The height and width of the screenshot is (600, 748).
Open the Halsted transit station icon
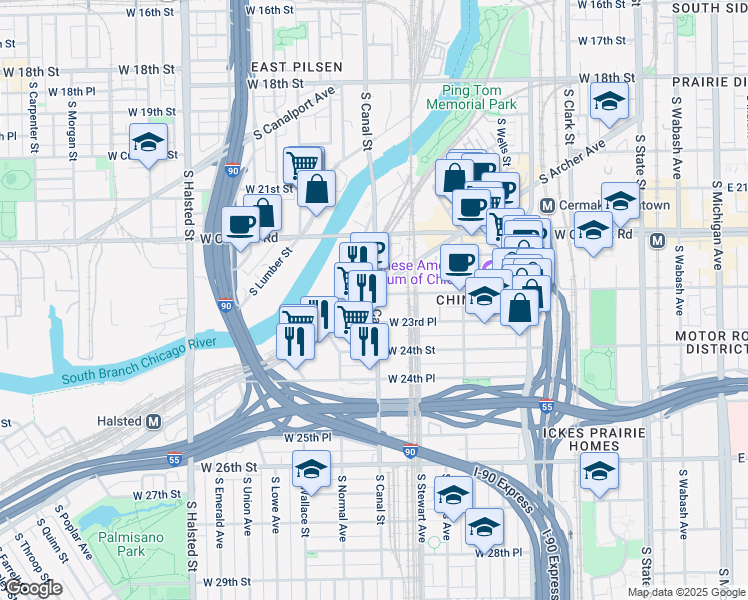point(153,421)
